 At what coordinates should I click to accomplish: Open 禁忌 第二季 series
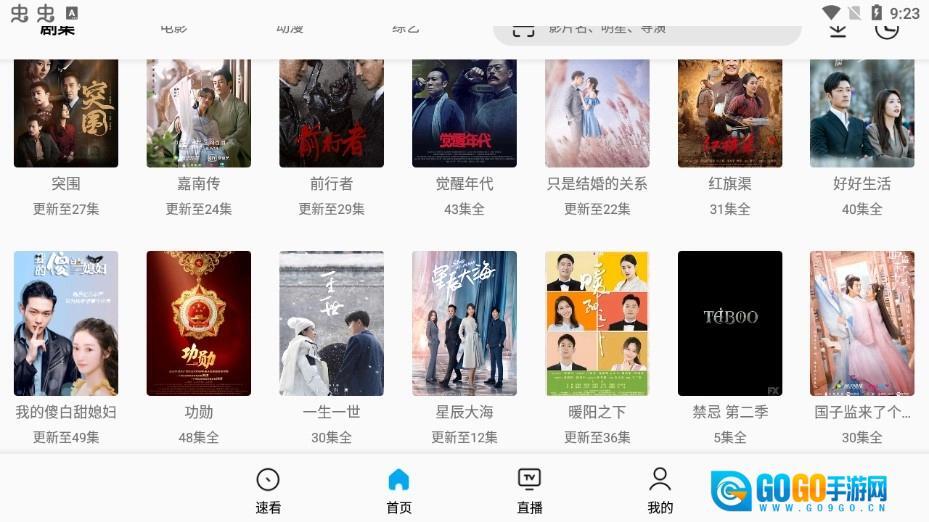[730, 323]
